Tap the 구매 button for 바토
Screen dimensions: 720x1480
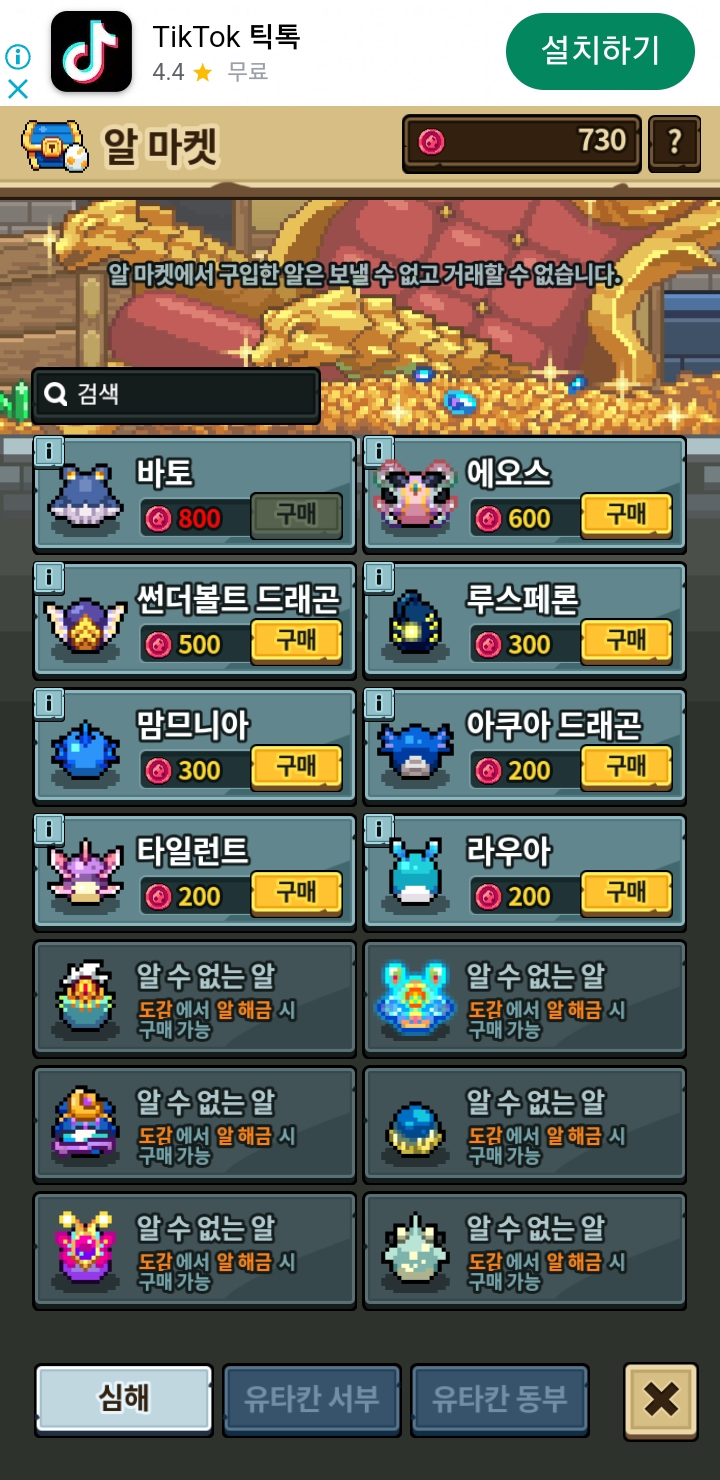pyautogui.click(x=296, y=516)
